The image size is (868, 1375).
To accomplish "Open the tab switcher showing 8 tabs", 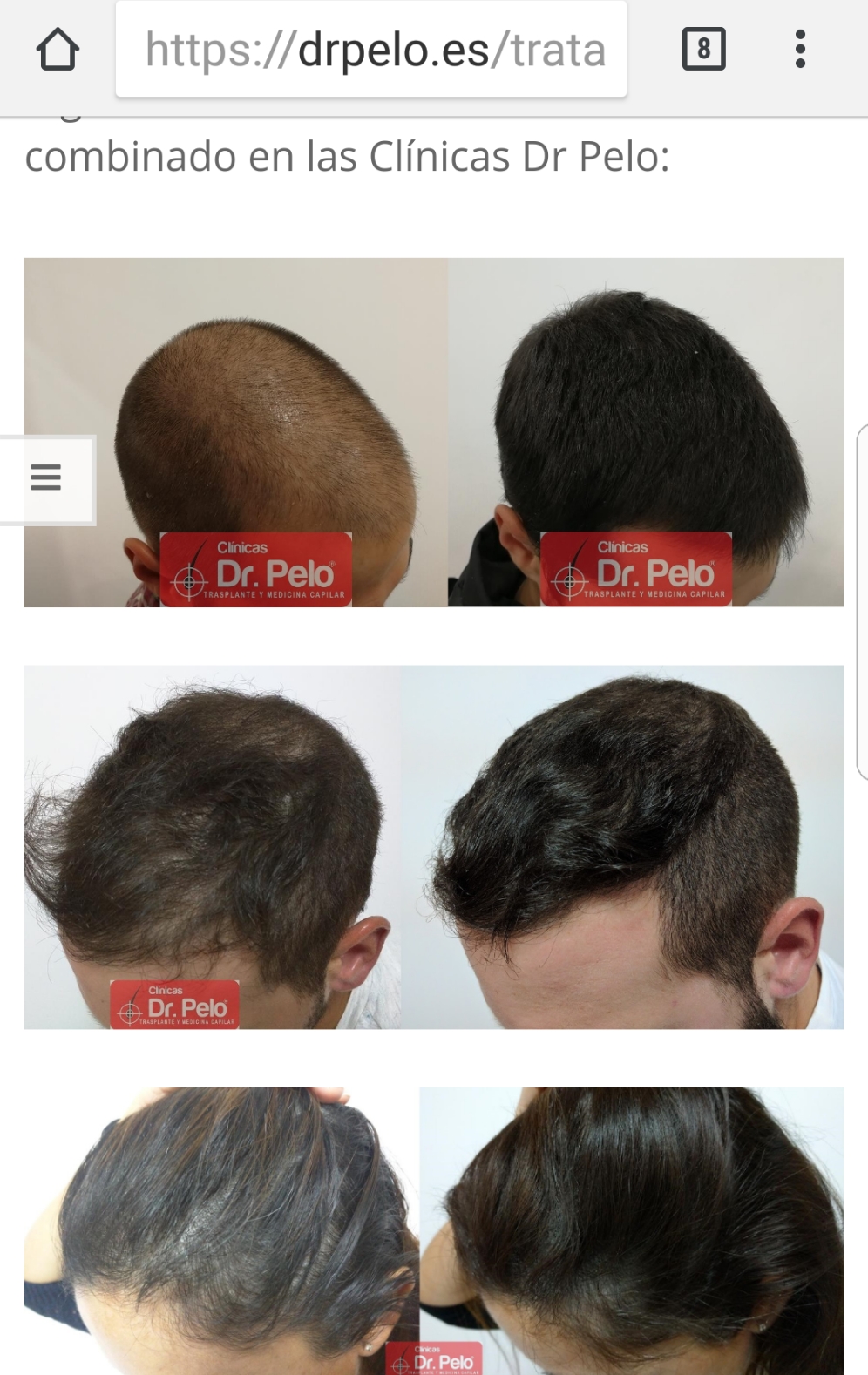I will 703,49.
